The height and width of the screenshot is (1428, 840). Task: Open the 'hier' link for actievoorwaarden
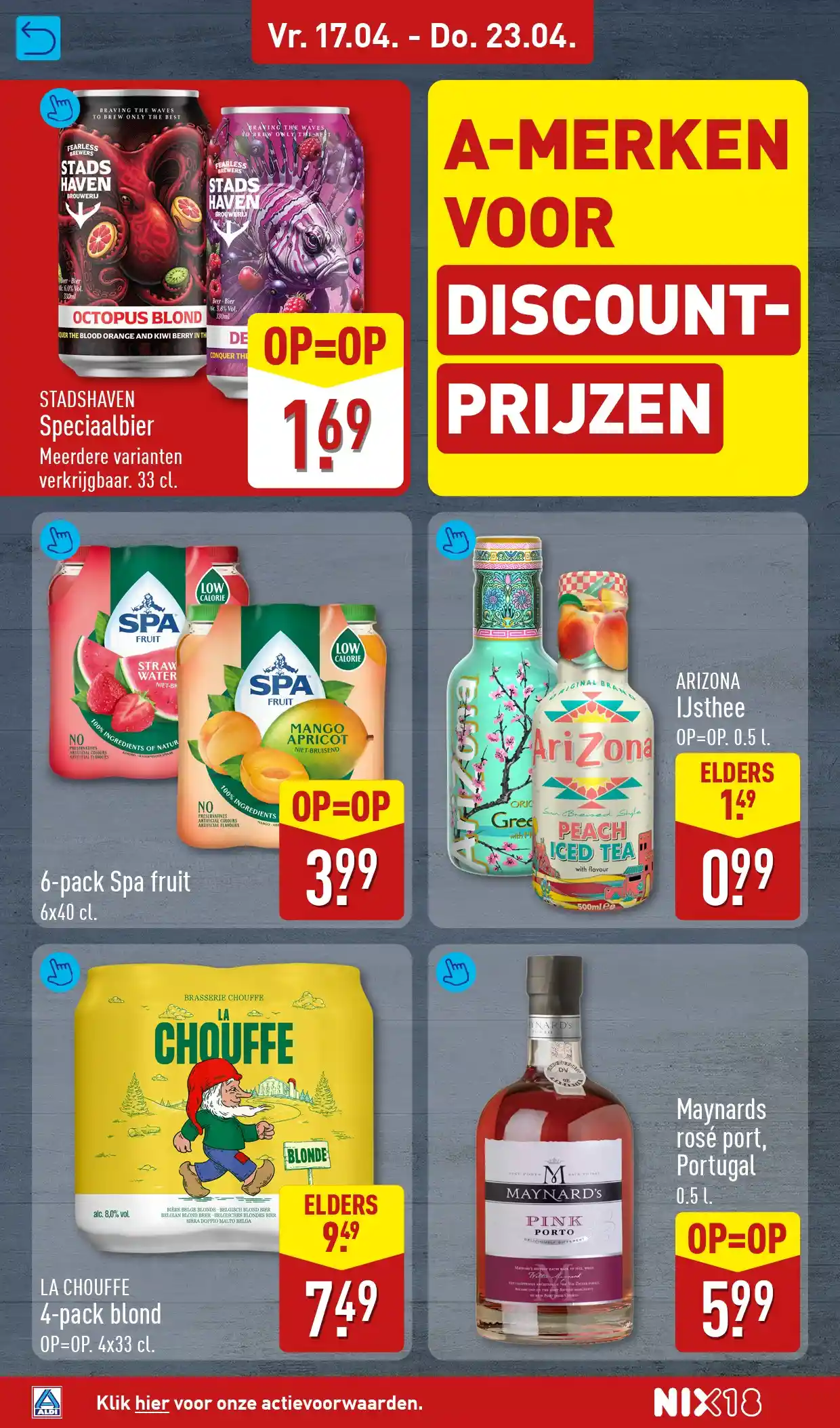(152, 1403)
